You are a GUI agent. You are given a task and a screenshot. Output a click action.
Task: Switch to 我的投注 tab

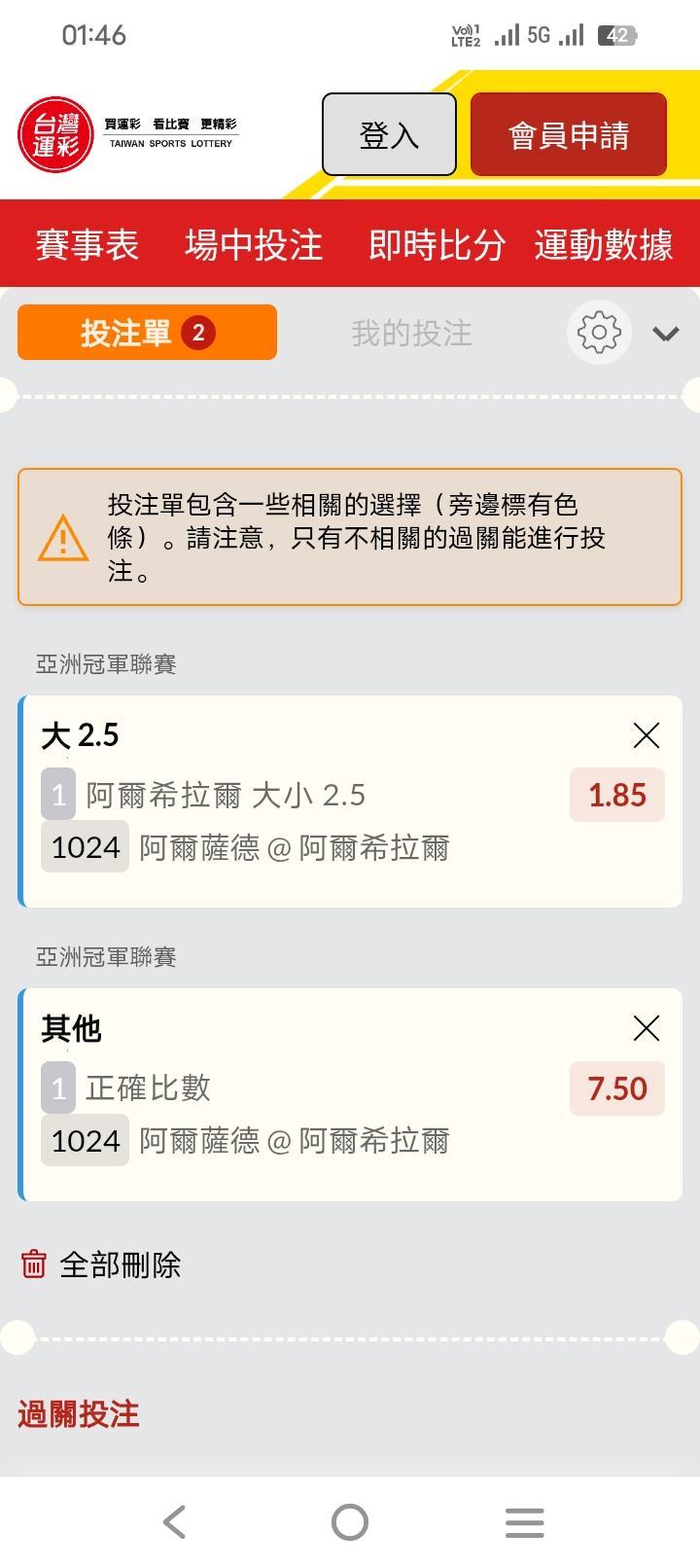[x=411, y=334]
